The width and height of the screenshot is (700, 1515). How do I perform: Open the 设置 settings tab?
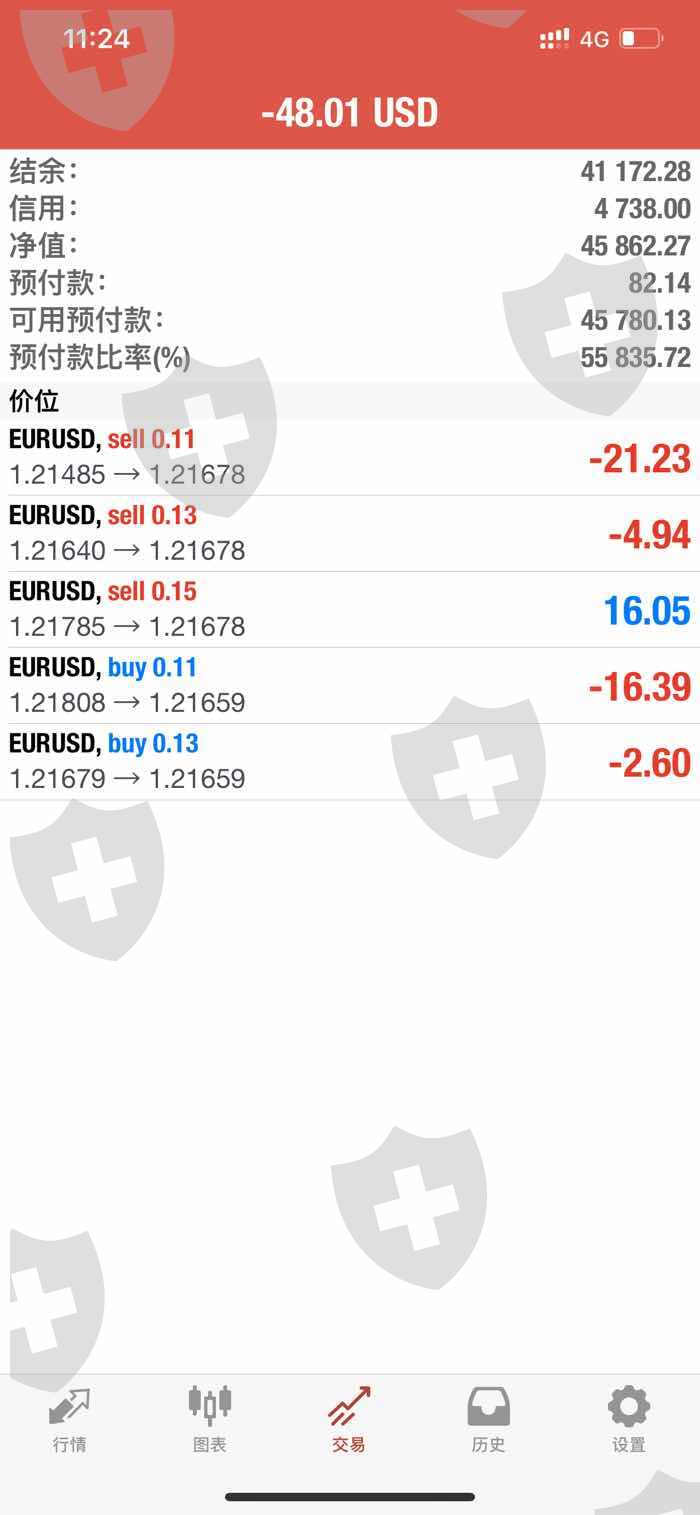629,1418
